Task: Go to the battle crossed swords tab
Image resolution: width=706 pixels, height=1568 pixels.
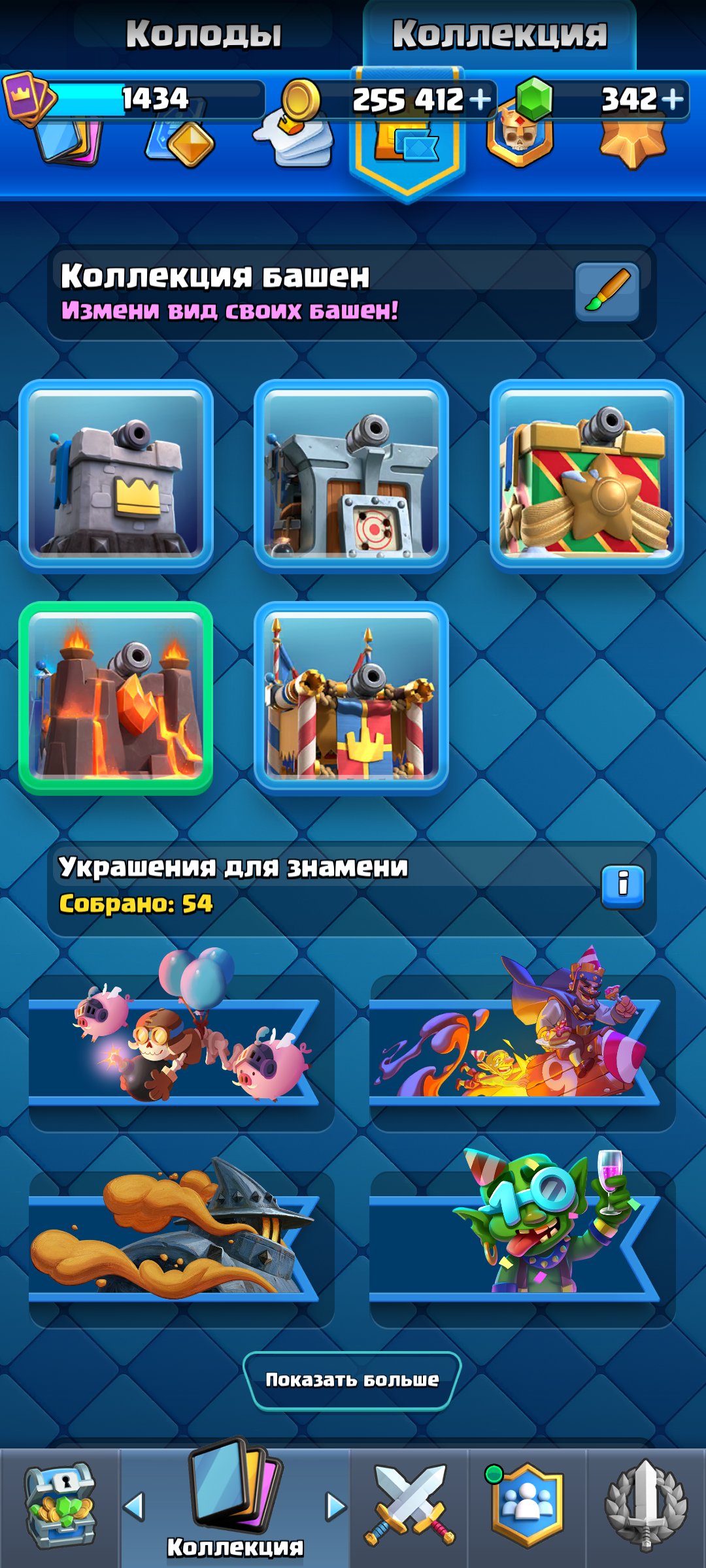Action: tap(409, 1507)
